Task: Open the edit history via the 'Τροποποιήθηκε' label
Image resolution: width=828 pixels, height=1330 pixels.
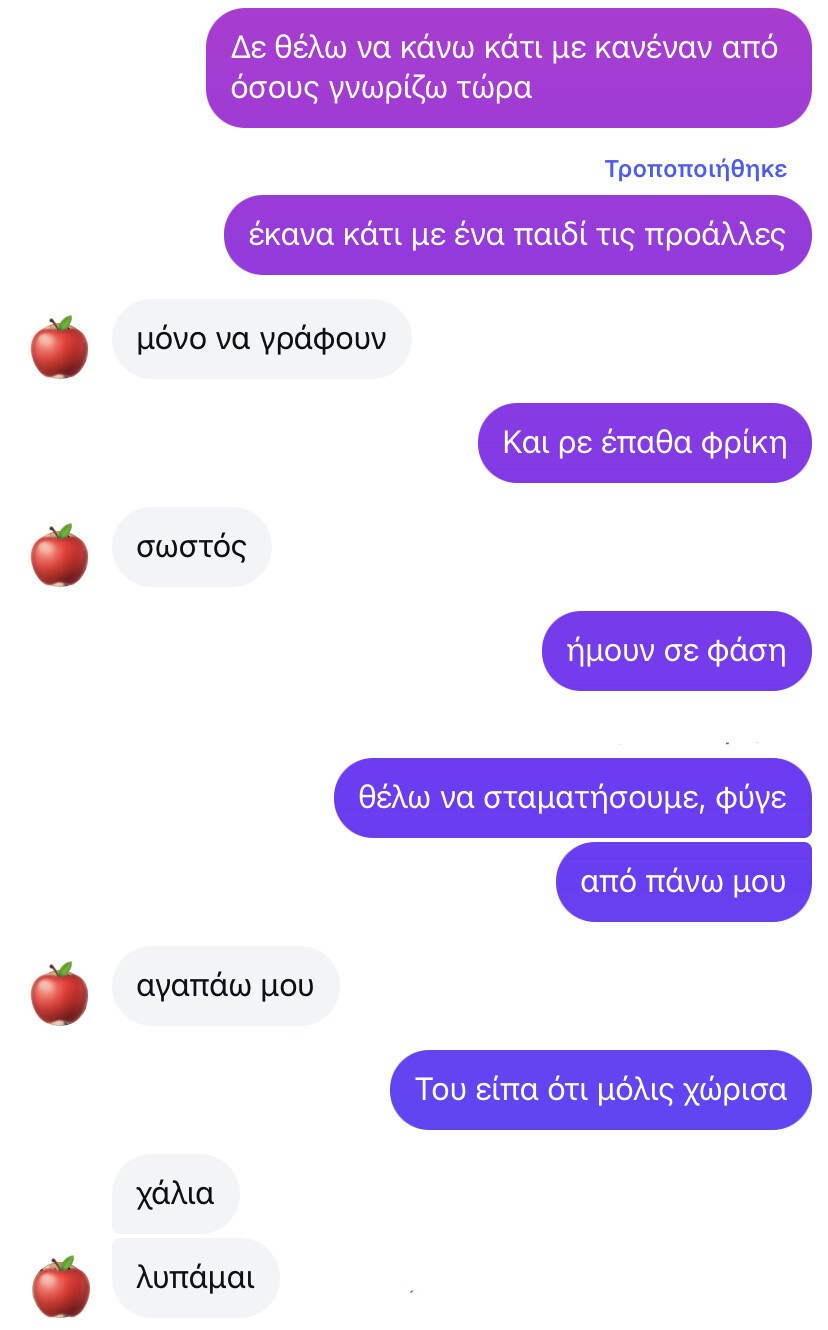Action: point(695,168)
